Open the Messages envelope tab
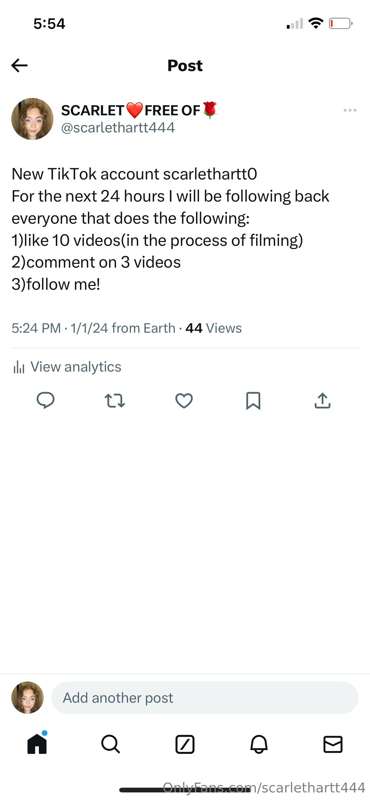370x800 pixels. [x=333, y=744]
